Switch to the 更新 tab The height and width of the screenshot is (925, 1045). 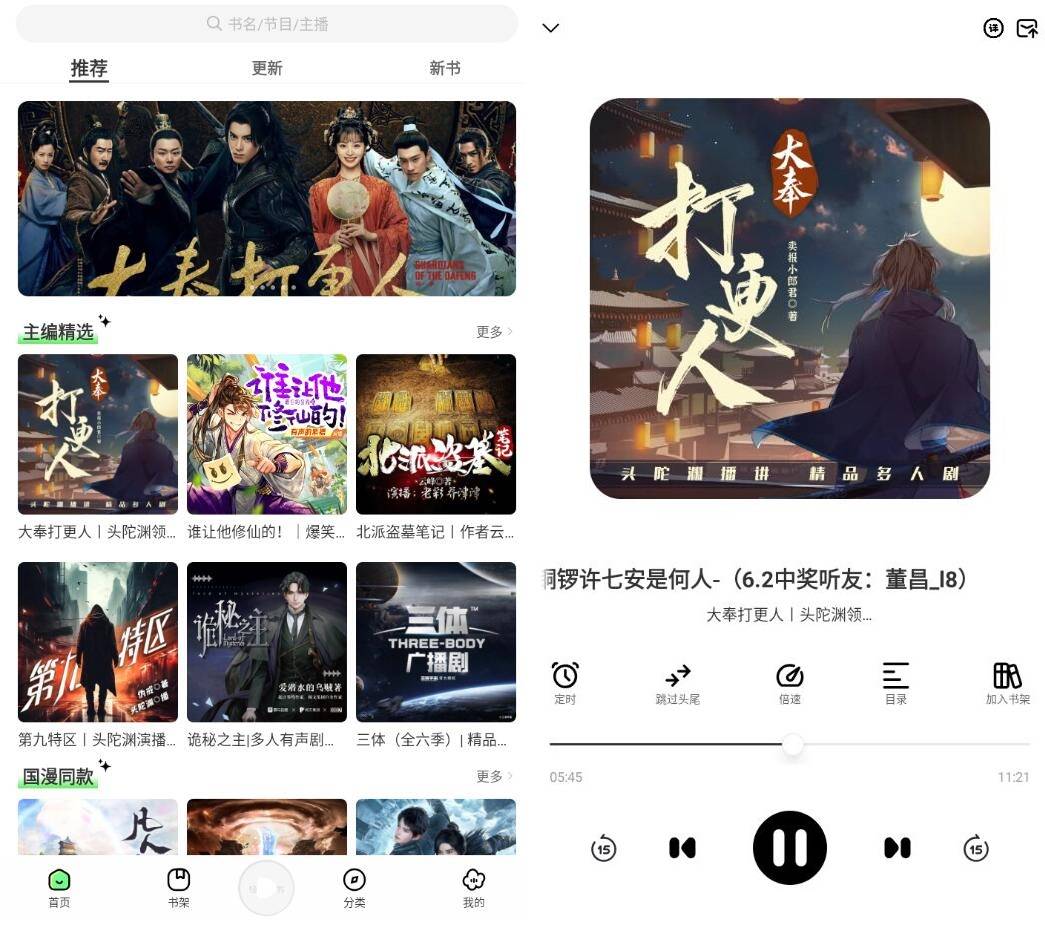(x=267, y=68)
